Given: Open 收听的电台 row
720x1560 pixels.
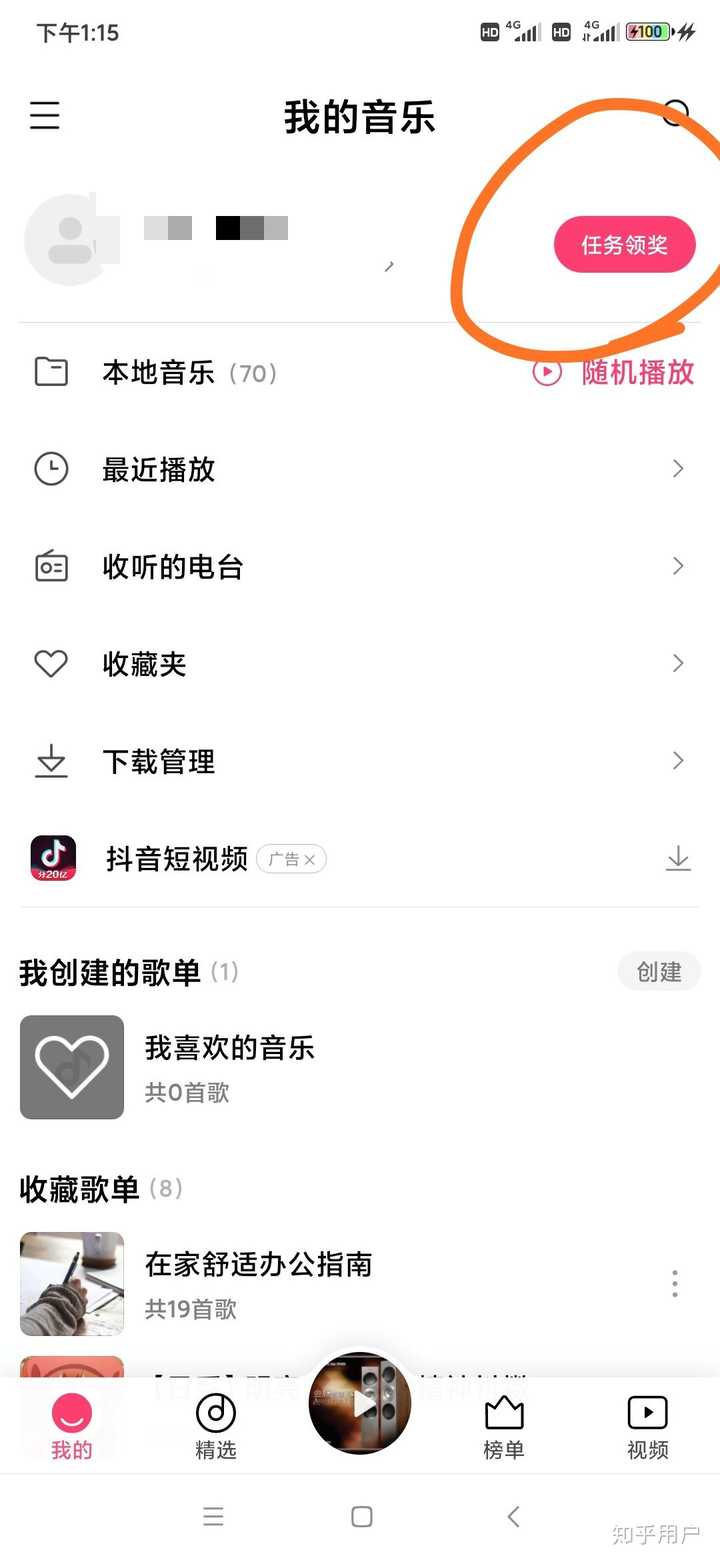Looking at the screenshot, I should pos(173,567).
